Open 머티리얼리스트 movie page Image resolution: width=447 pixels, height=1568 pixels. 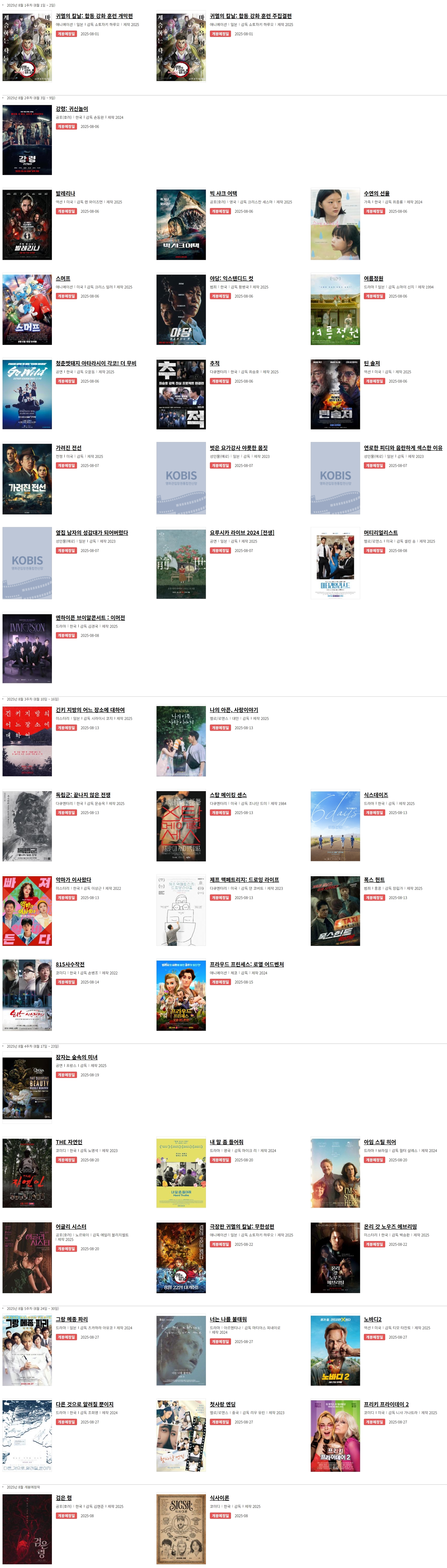pyautogui.click(x=381, y=533)
